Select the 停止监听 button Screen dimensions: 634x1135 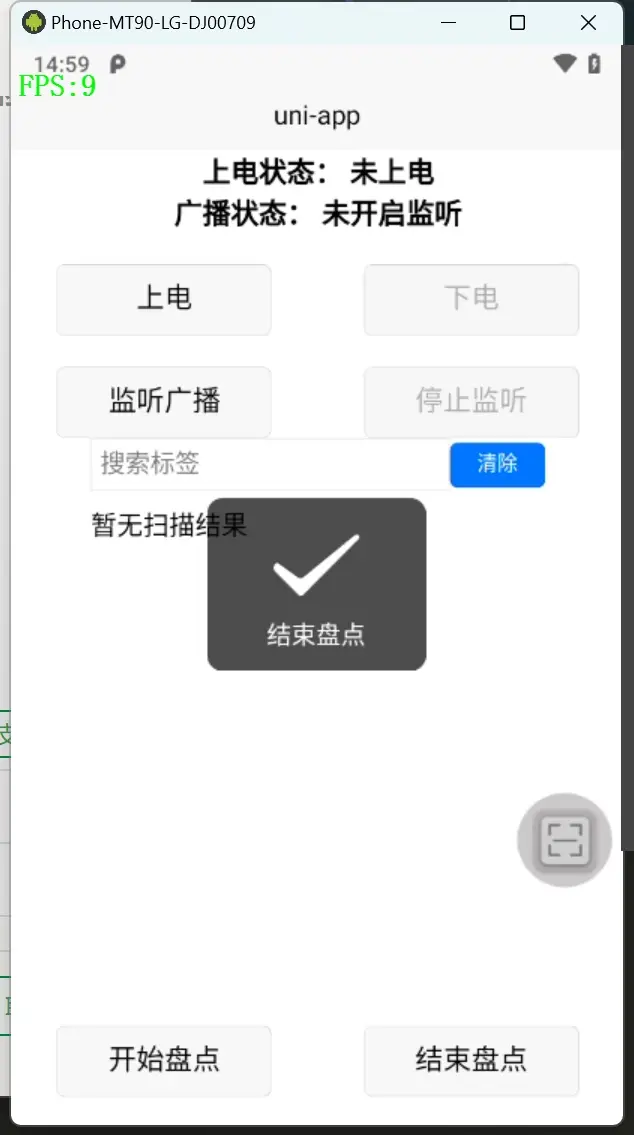click(471, 401)
